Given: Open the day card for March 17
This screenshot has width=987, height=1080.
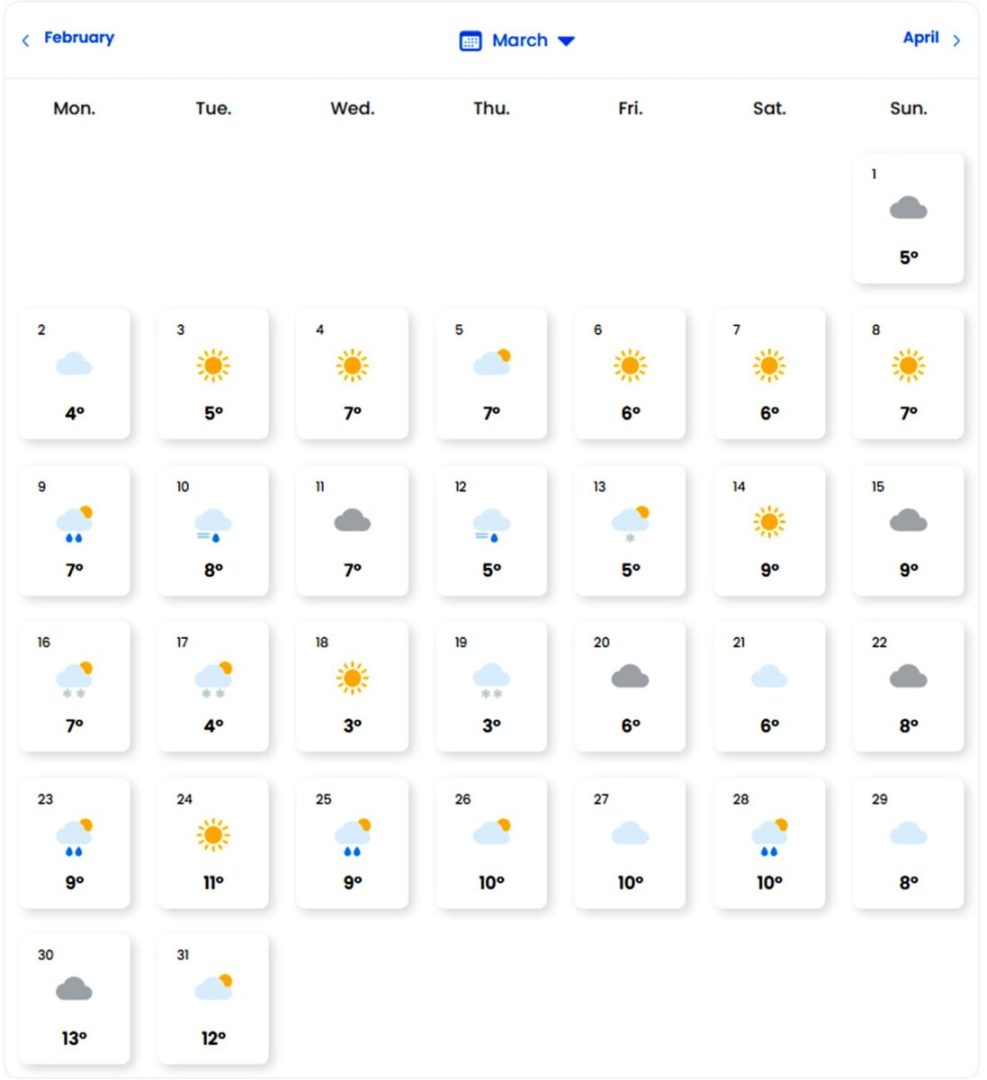Looking at the screenshot, I should (x=213, y=687).
